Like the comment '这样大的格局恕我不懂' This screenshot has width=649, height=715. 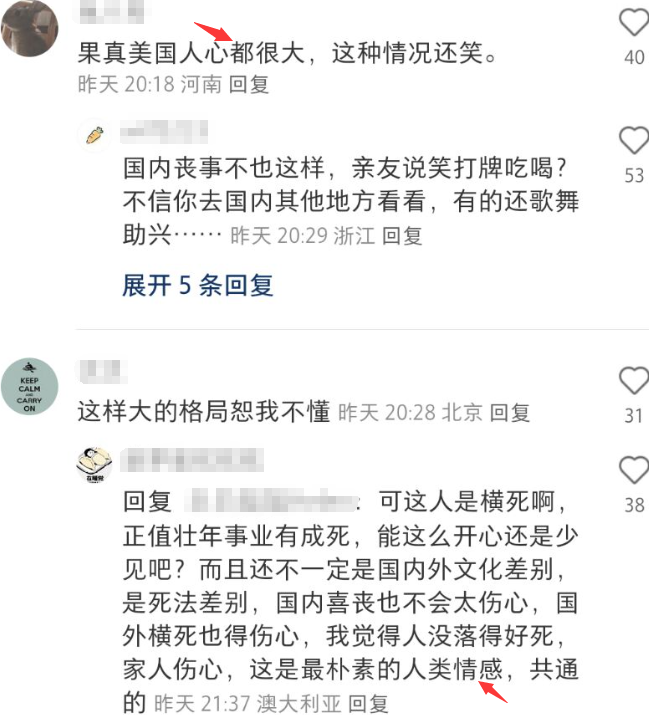point(633,381)
